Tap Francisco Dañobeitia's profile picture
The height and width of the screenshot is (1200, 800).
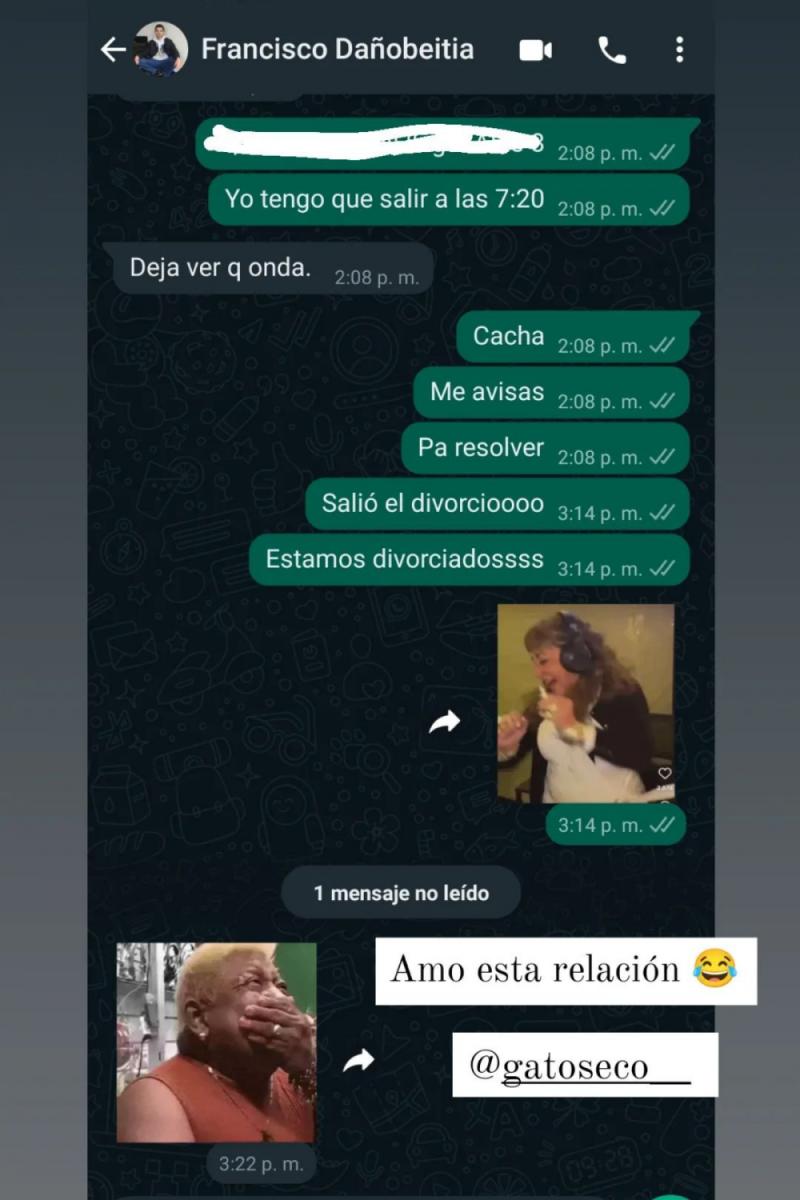(x=163, y=49)
